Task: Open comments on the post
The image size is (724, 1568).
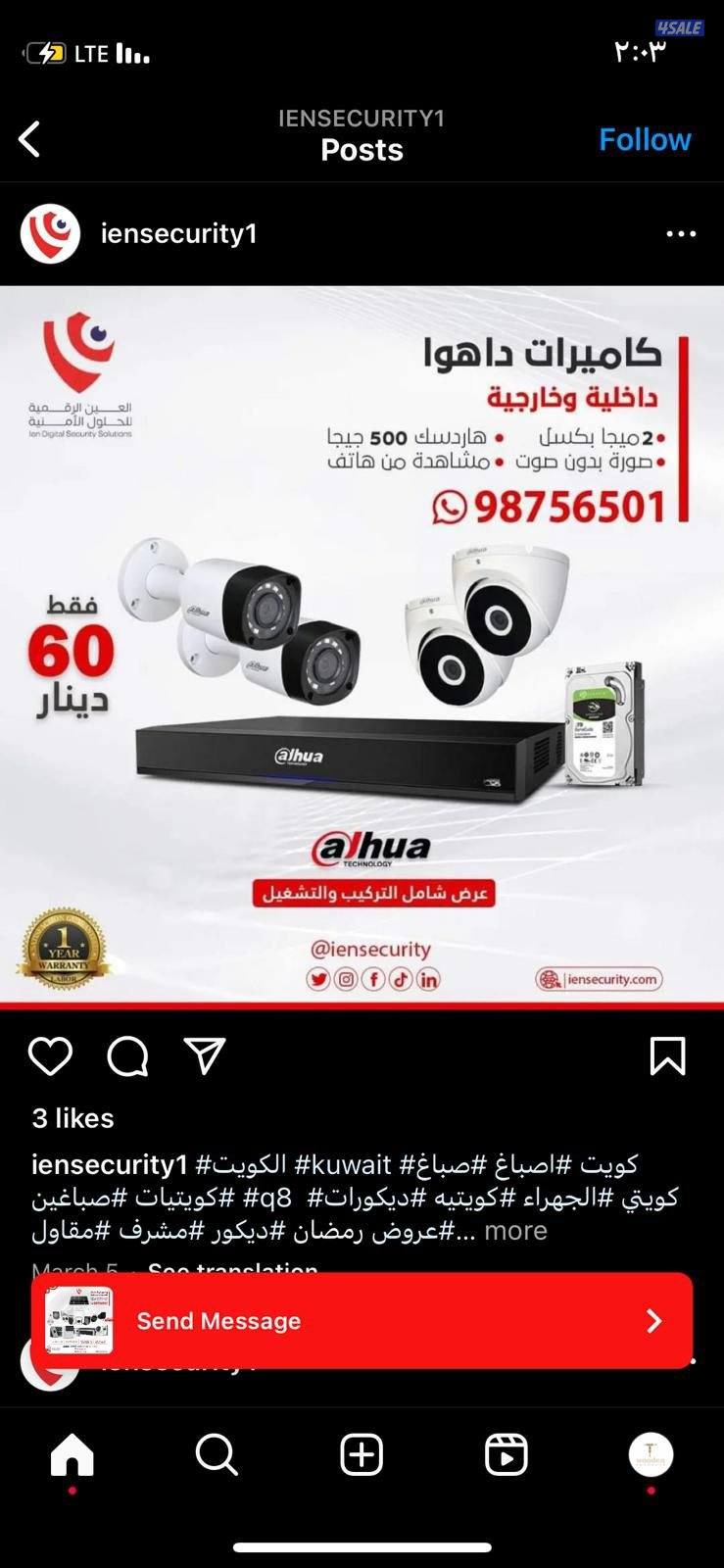Action: pyautogui.click(x=127, y=1056)
